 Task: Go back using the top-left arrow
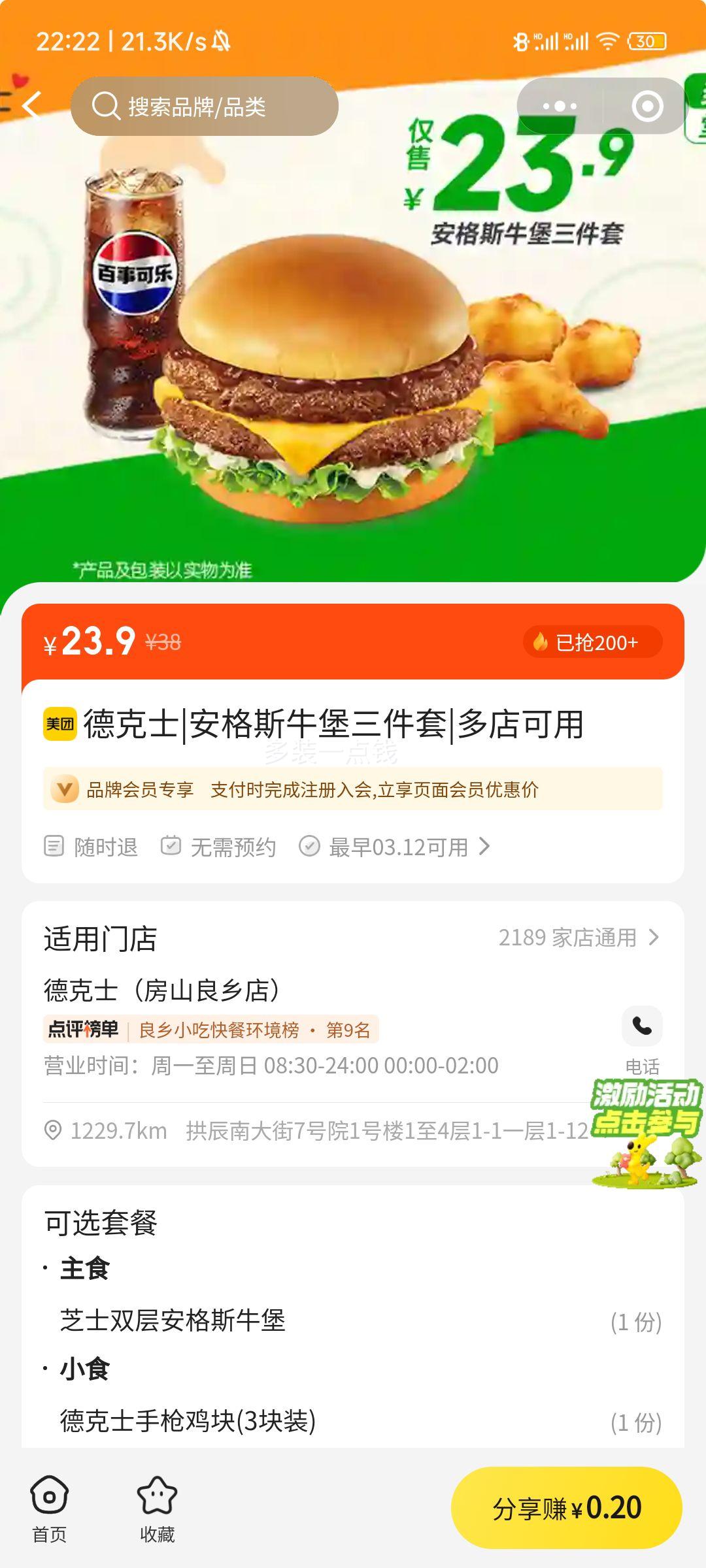pos(31,105)
